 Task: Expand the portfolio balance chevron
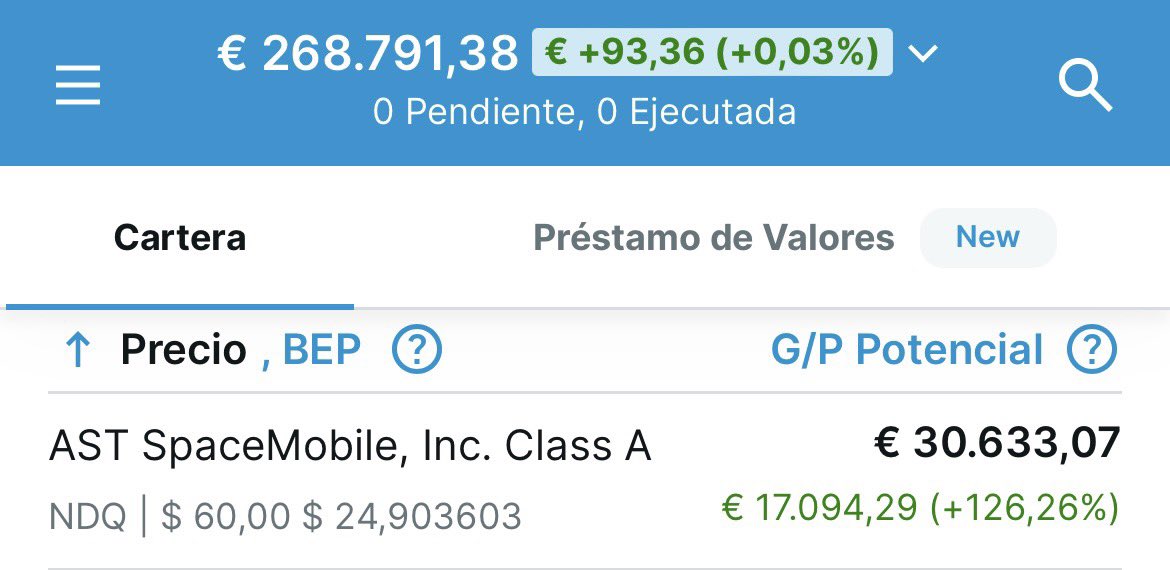[x=923, y=54]
